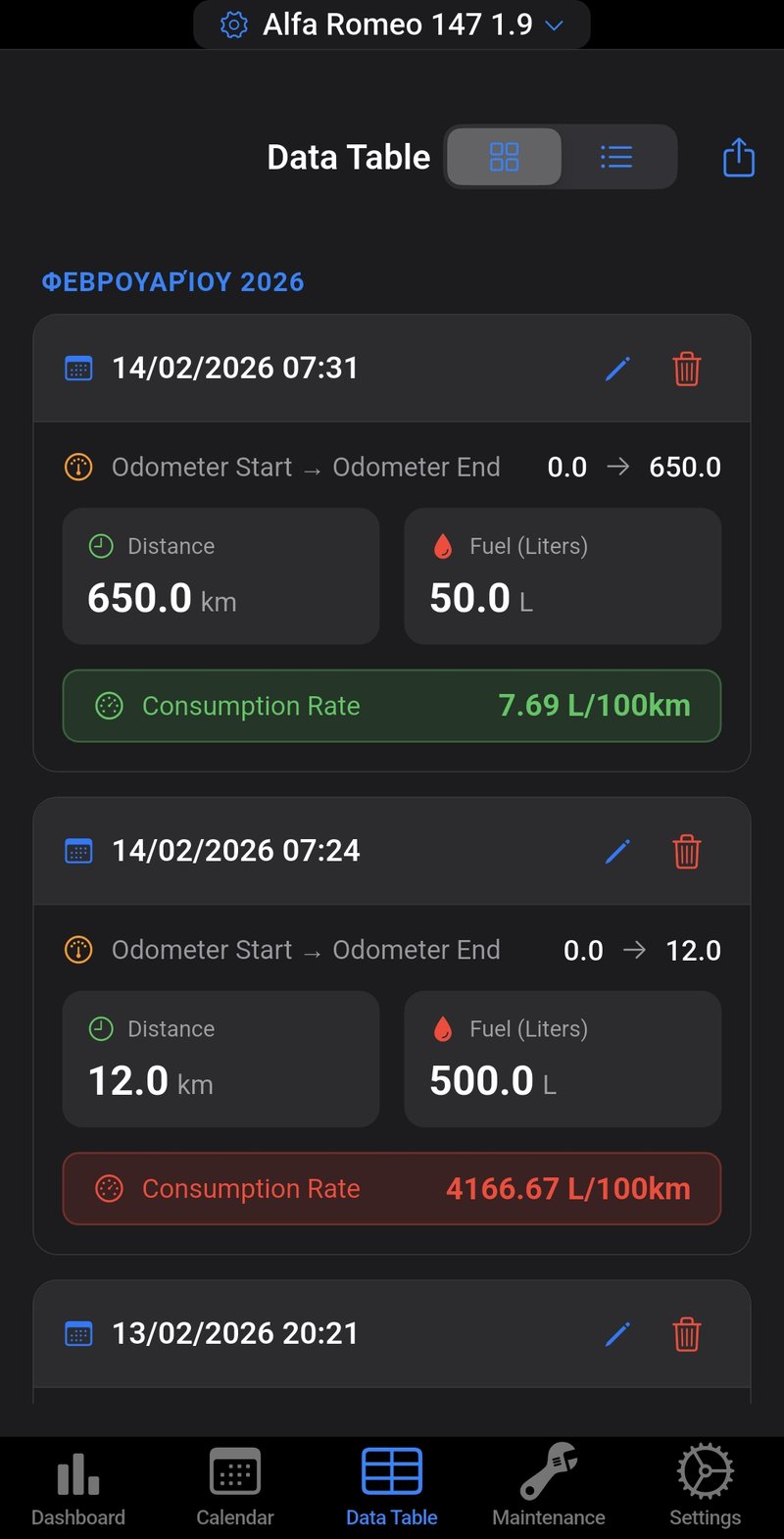Image resolution: width=784 pixels, height=1539 pixels.
Task: Edit the 14/02/2026 07:31 fuel entry
Action: 617,369
